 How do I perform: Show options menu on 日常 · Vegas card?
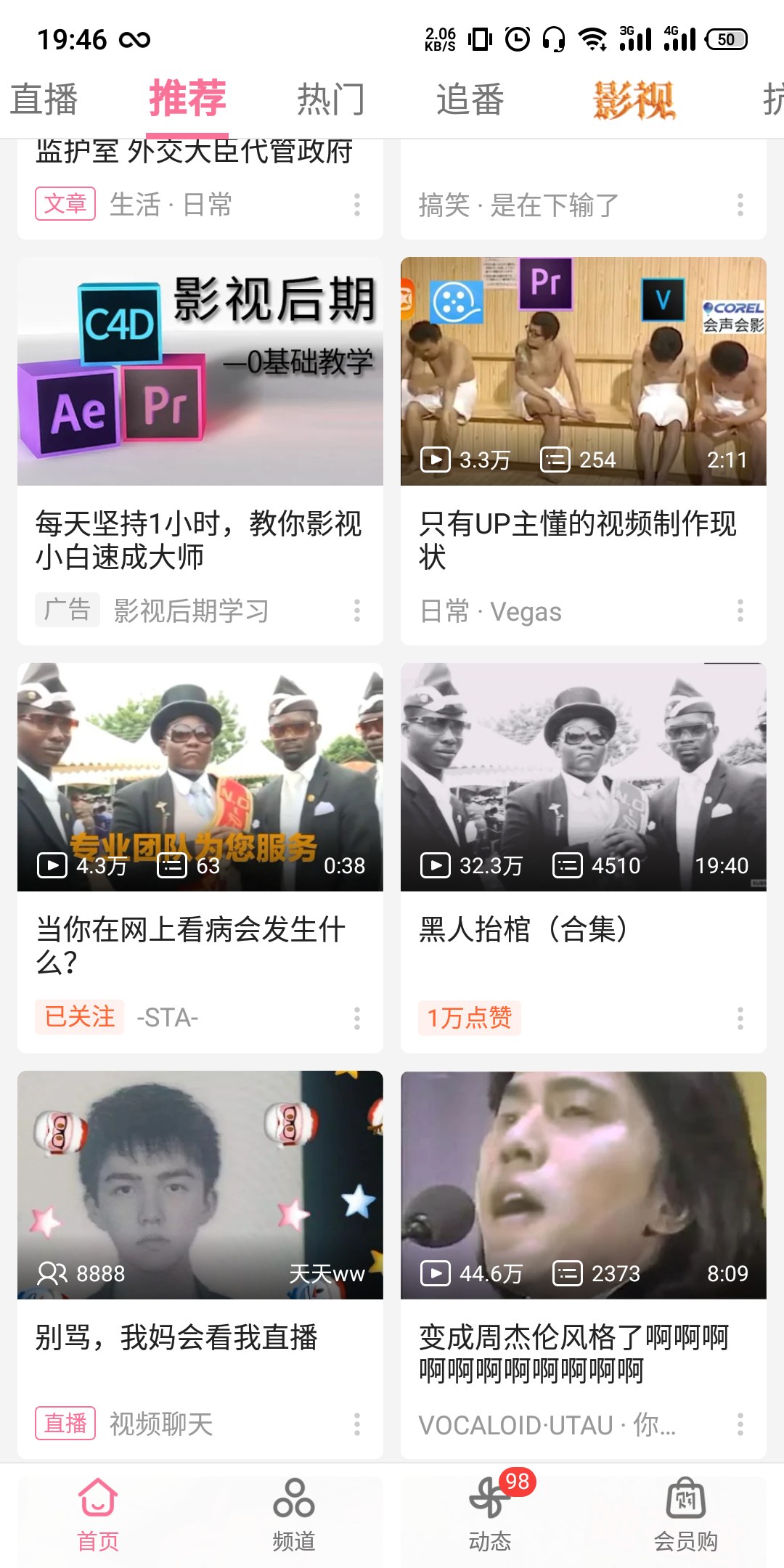click(740, 611)
